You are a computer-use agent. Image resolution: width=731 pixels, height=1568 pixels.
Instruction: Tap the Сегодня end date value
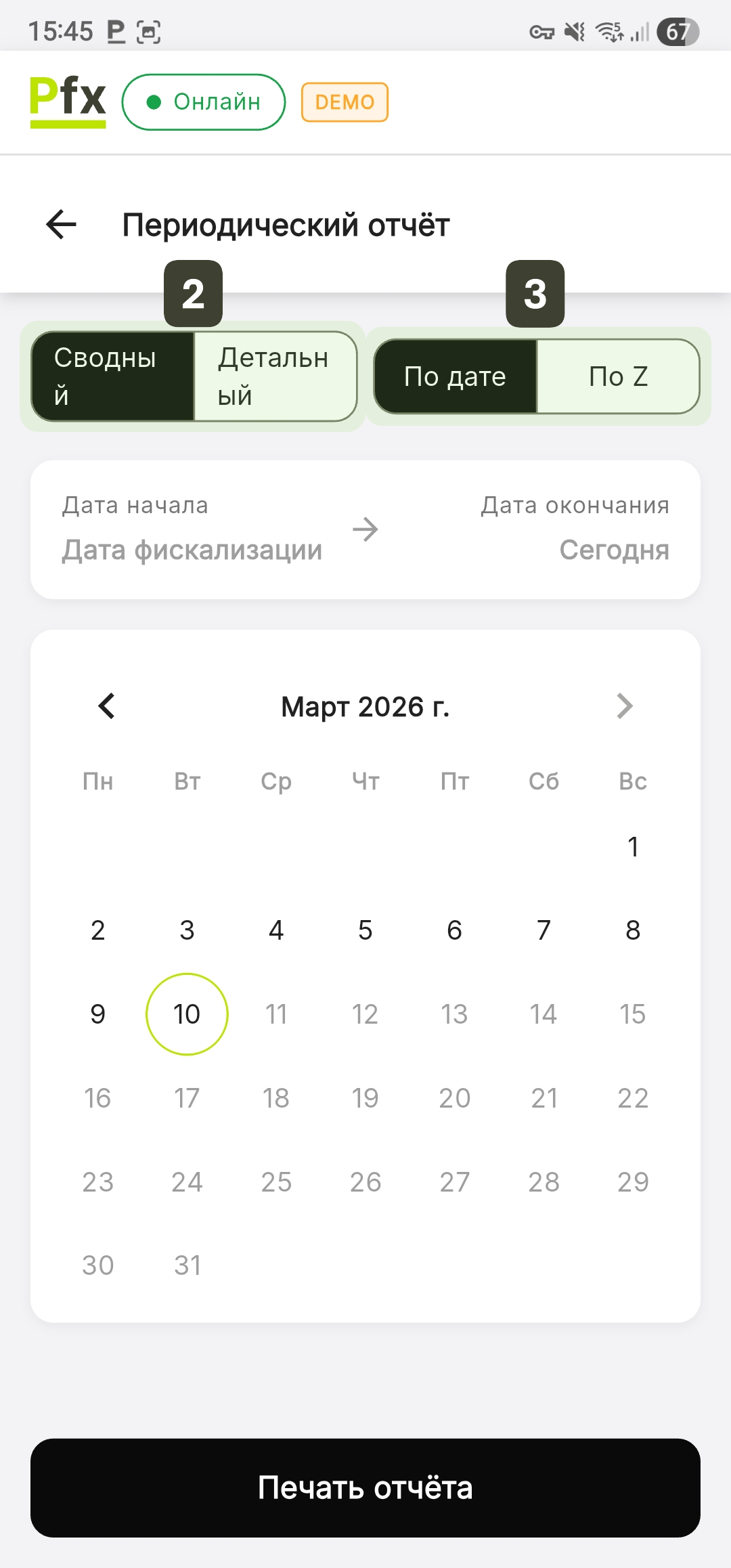(x=615, y=550)
